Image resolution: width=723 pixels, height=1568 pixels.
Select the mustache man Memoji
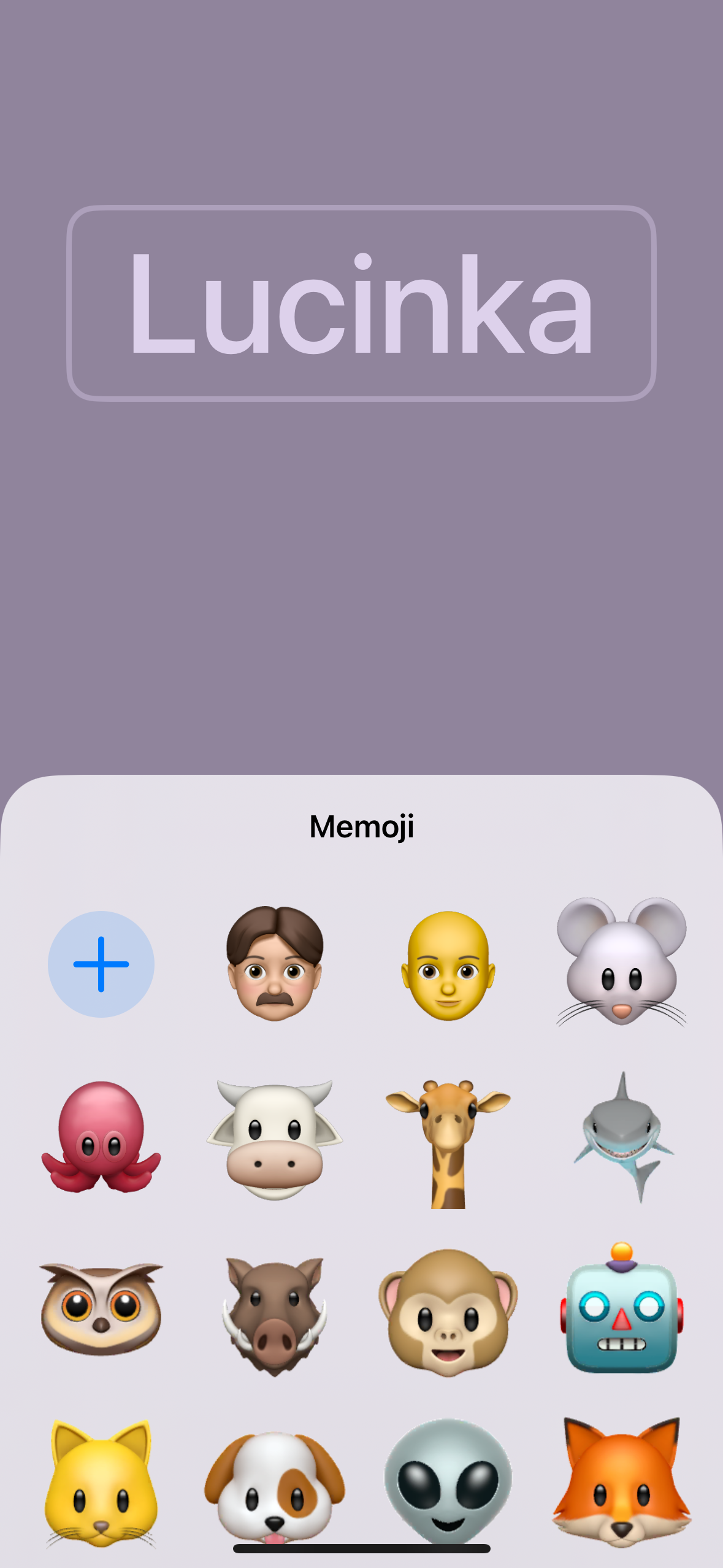(x=275, y=964)
